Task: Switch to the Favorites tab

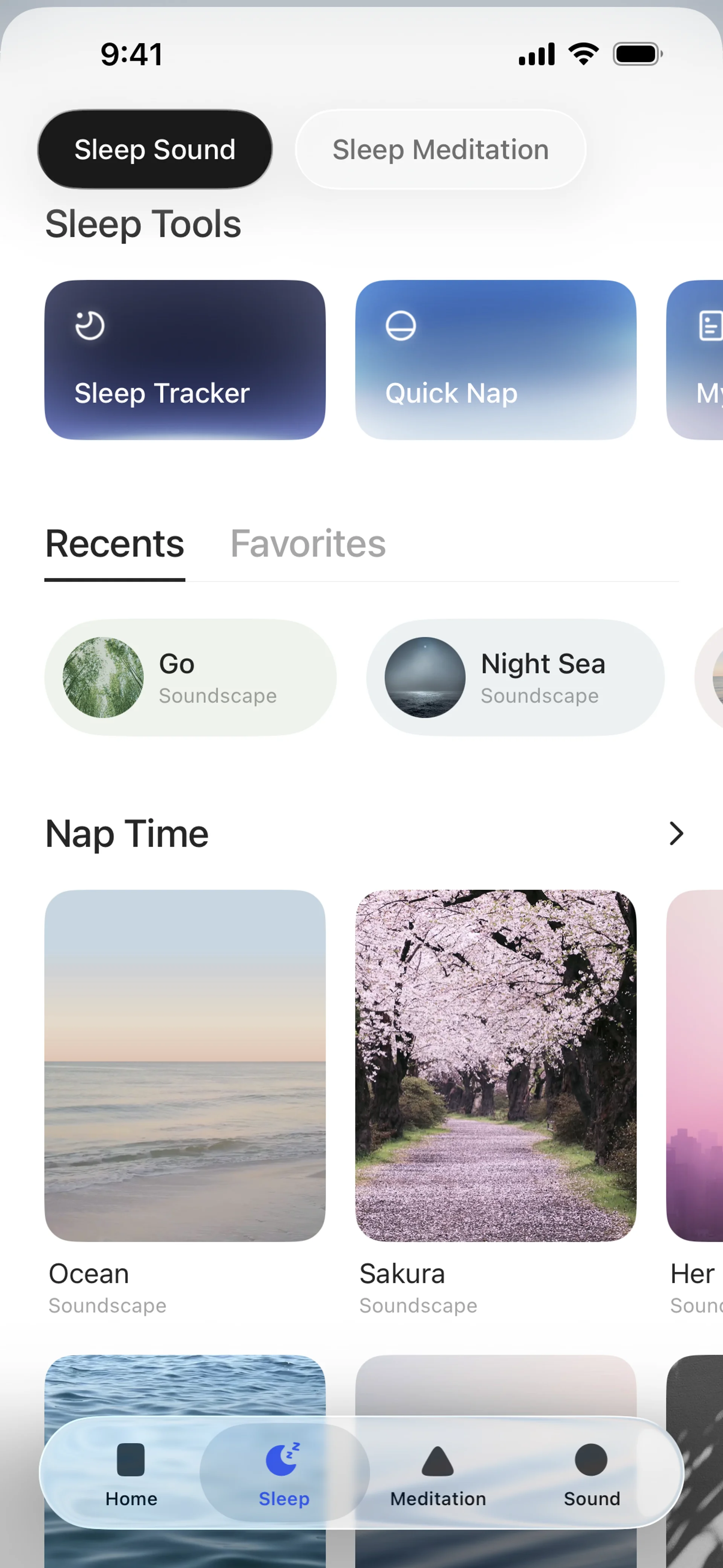Action: click(308, 544)
